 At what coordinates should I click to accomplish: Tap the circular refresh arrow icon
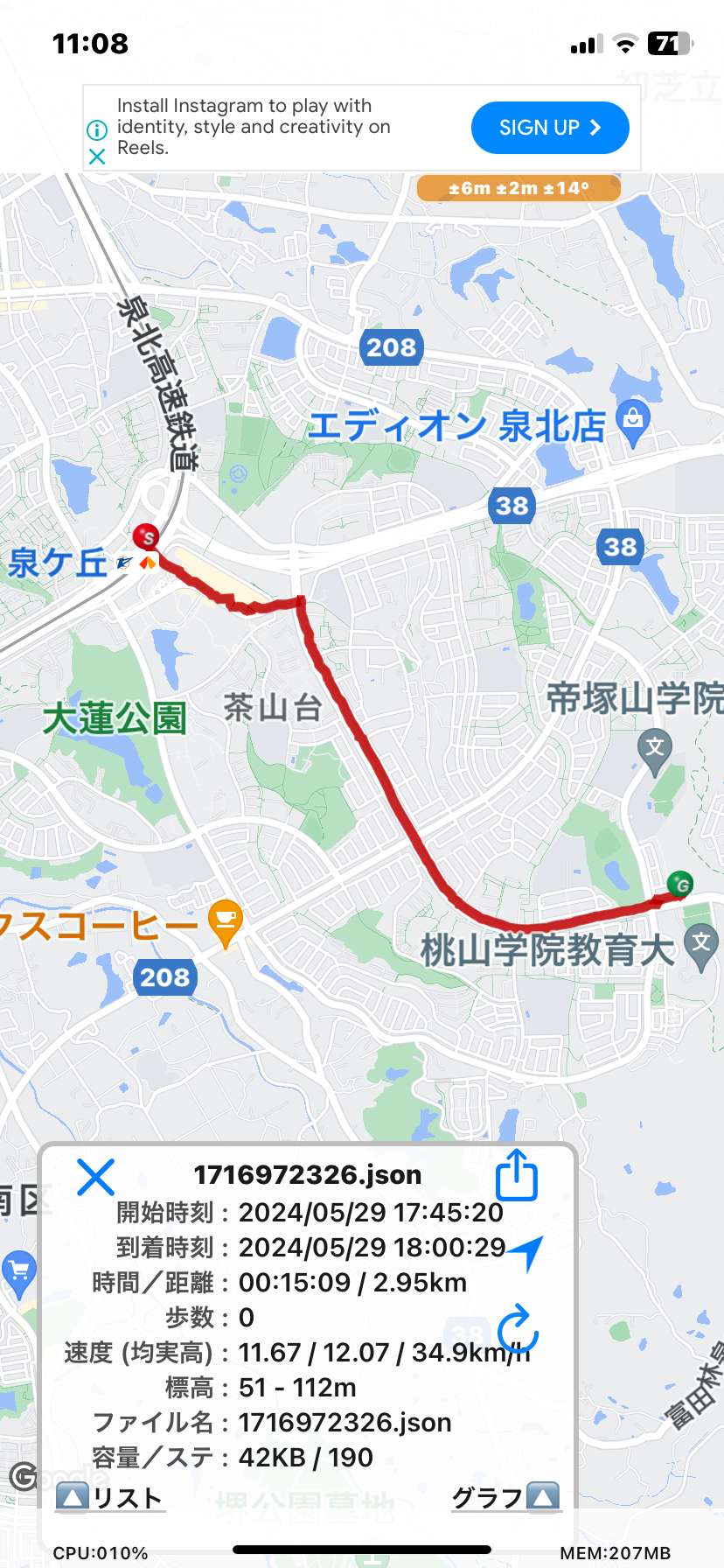[518, 1328]
